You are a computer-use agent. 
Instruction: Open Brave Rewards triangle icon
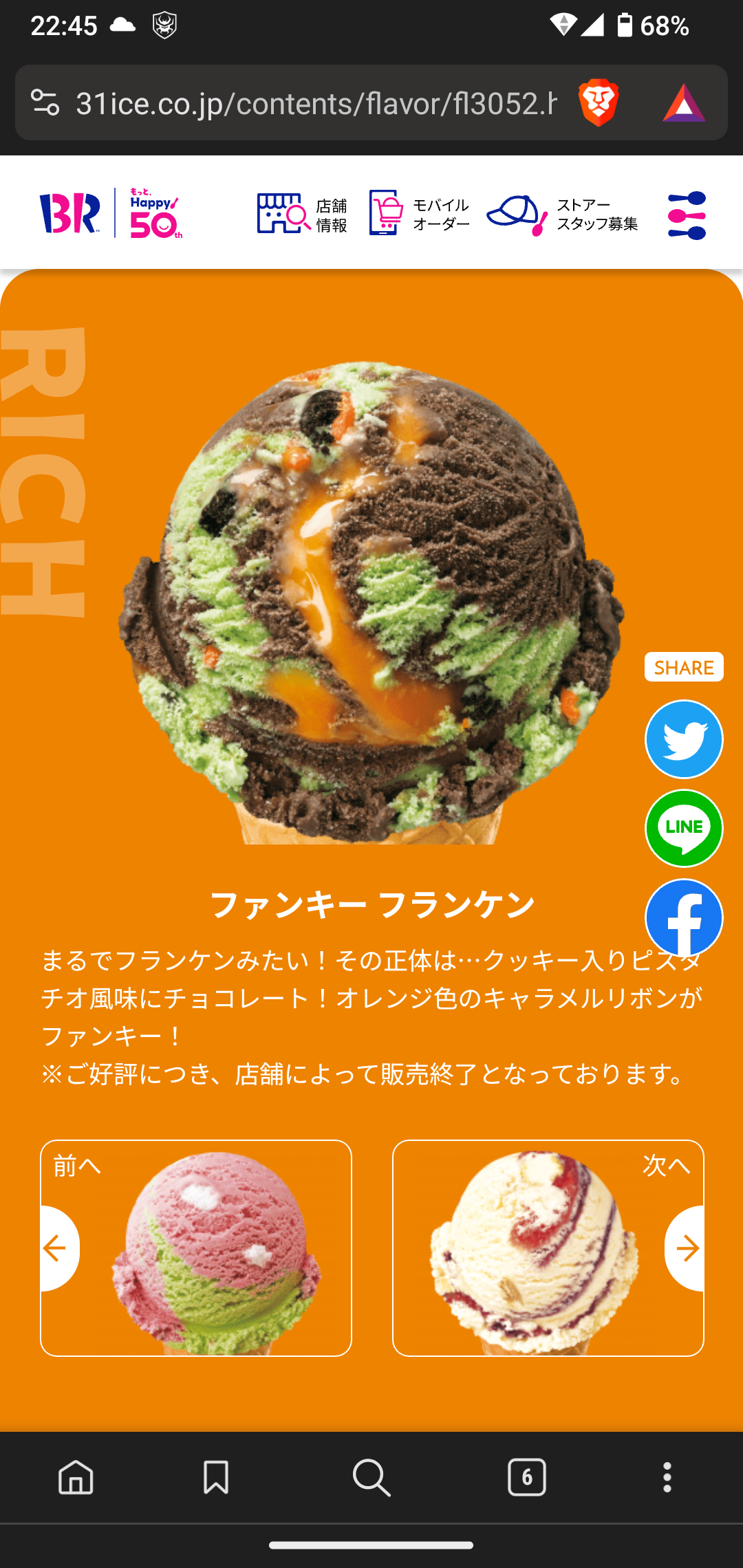[x=683, y=104]
